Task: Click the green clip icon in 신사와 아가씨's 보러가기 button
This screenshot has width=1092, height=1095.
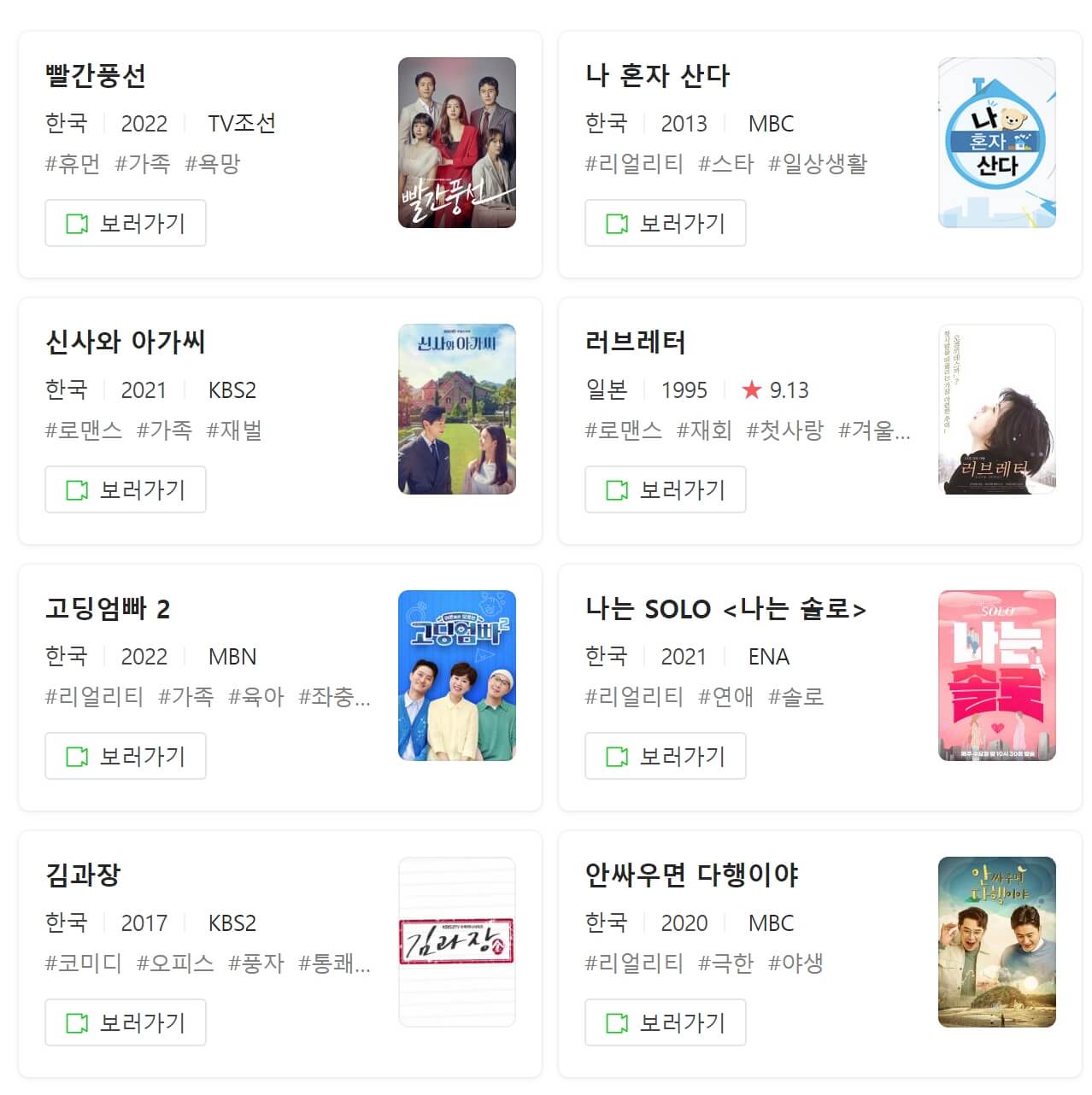Action: [x=78, y=489]
